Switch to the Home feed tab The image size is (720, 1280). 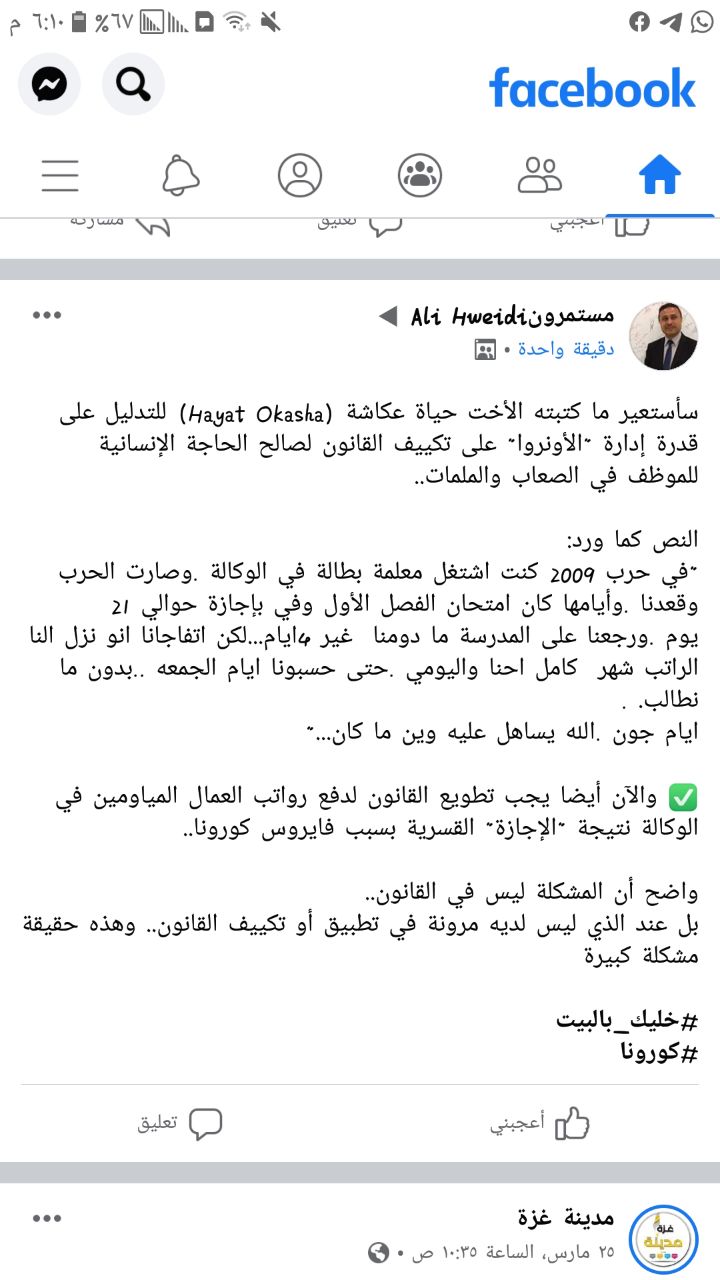[659, 176]
